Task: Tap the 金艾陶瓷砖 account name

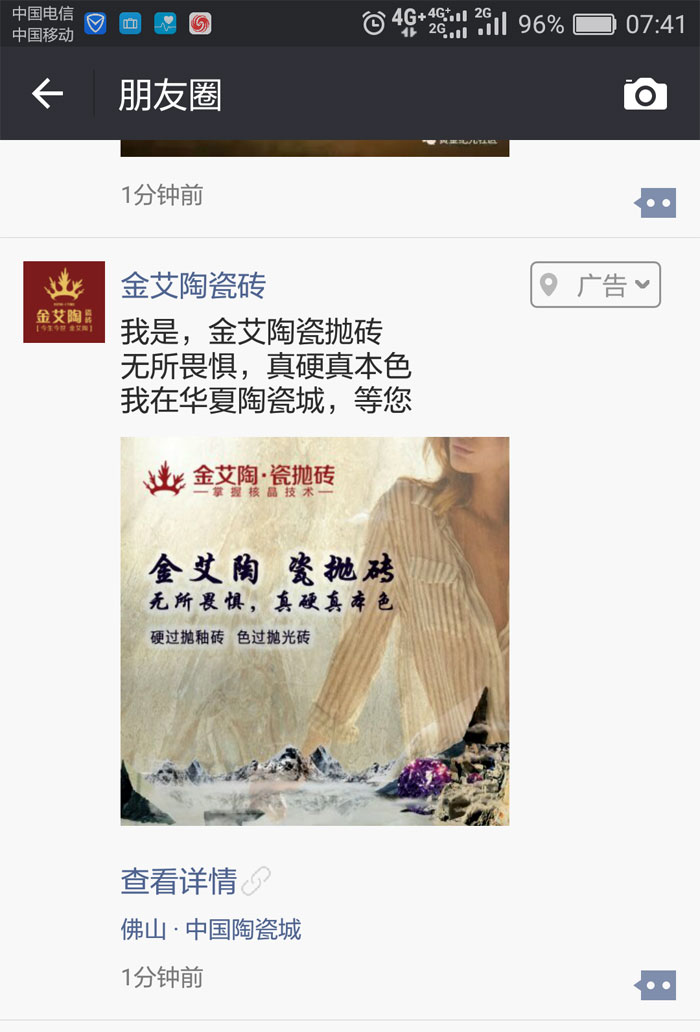Action: (x=193, y=286)
